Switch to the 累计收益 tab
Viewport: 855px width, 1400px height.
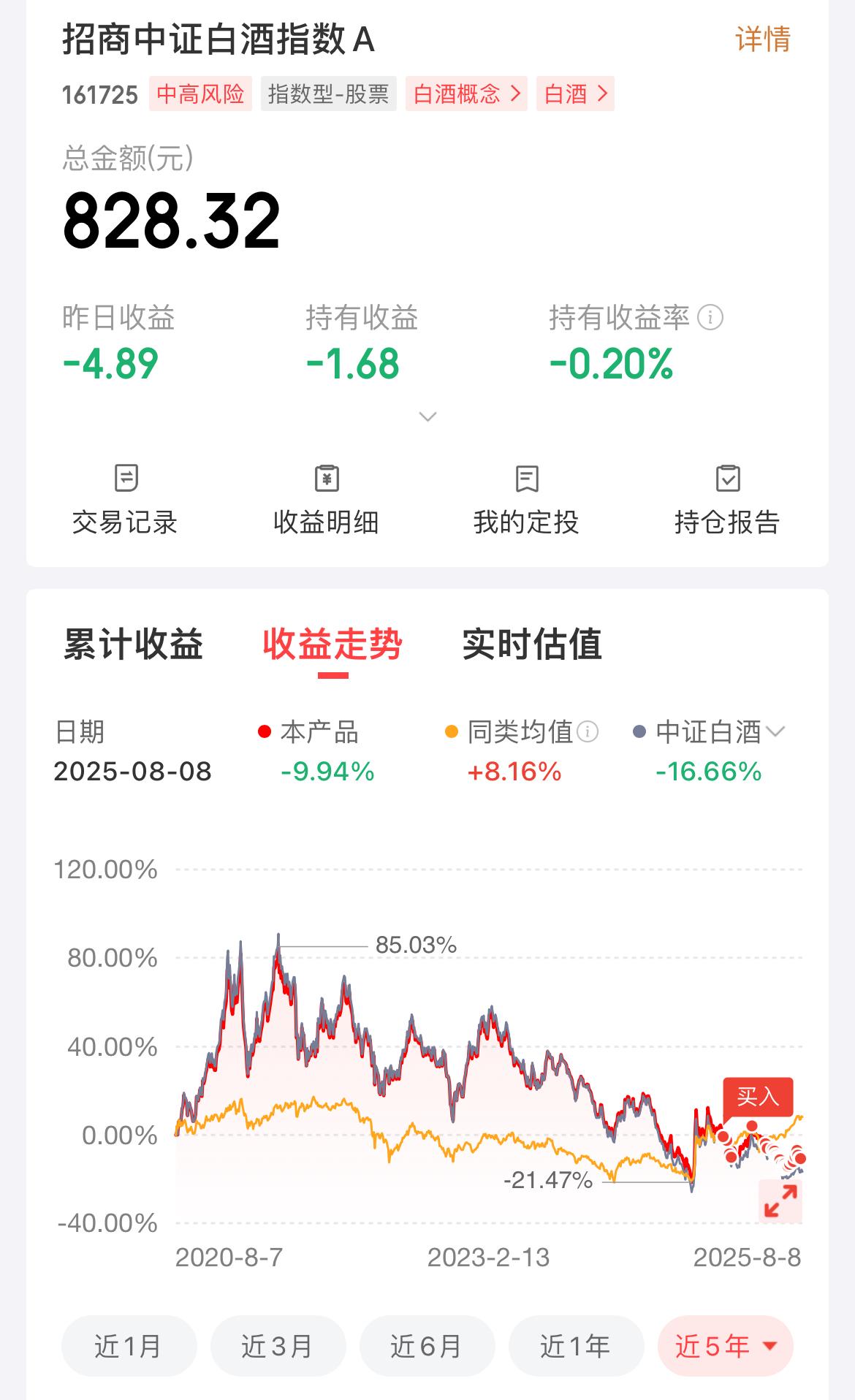tap(133, 644)
